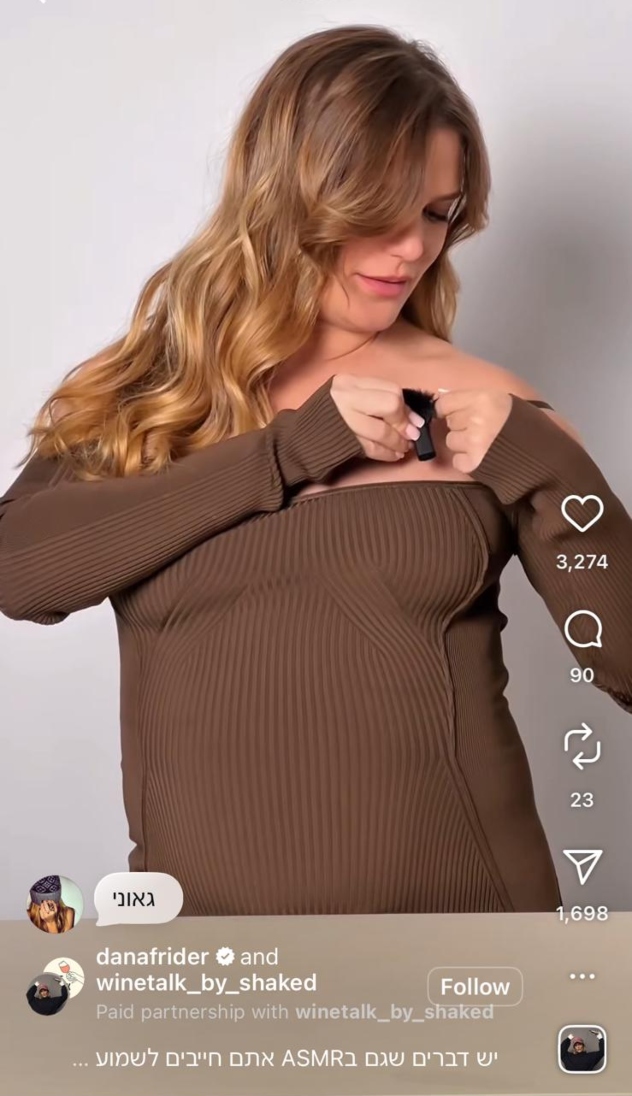Visit winetalk_by_shaked's profile
Screen dimensions: 632x1096
206,982
